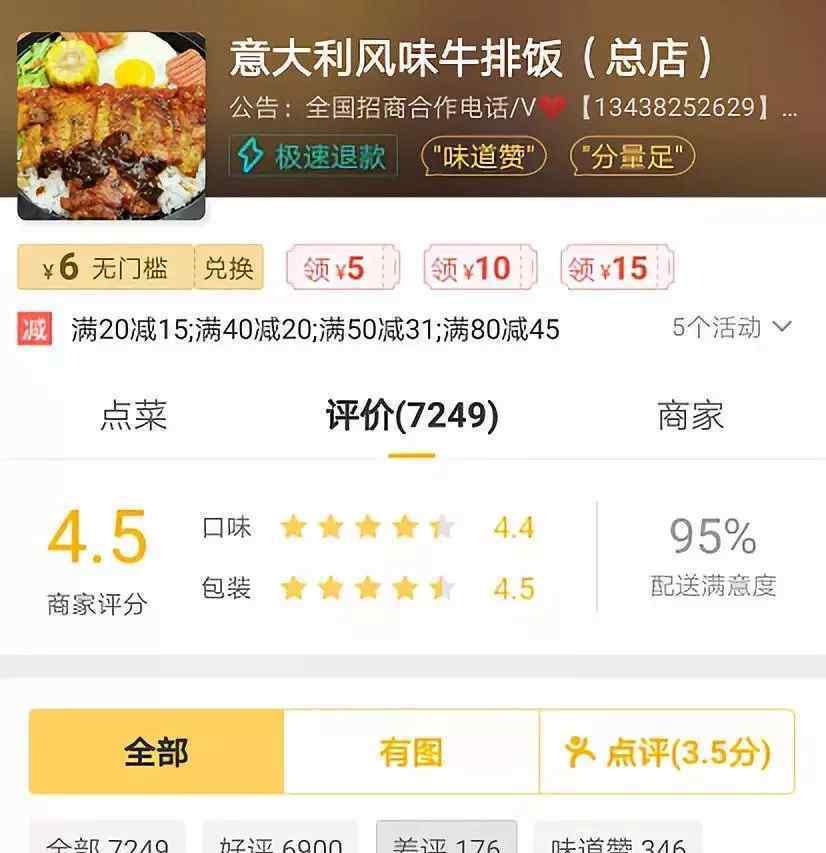Filter by 味道赞 346 chip

(617, 842)
